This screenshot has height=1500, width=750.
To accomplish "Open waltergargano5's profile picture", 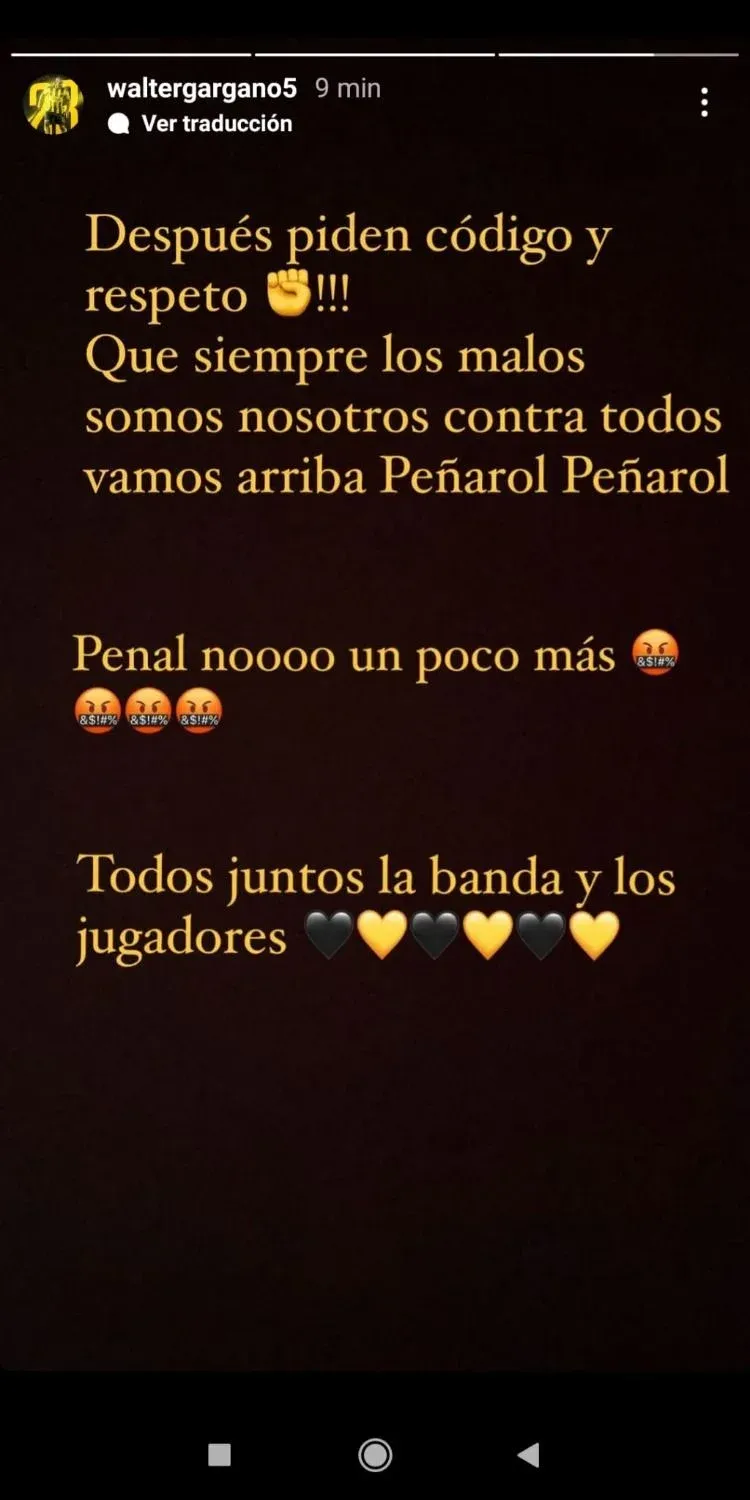I will [53, 104].
